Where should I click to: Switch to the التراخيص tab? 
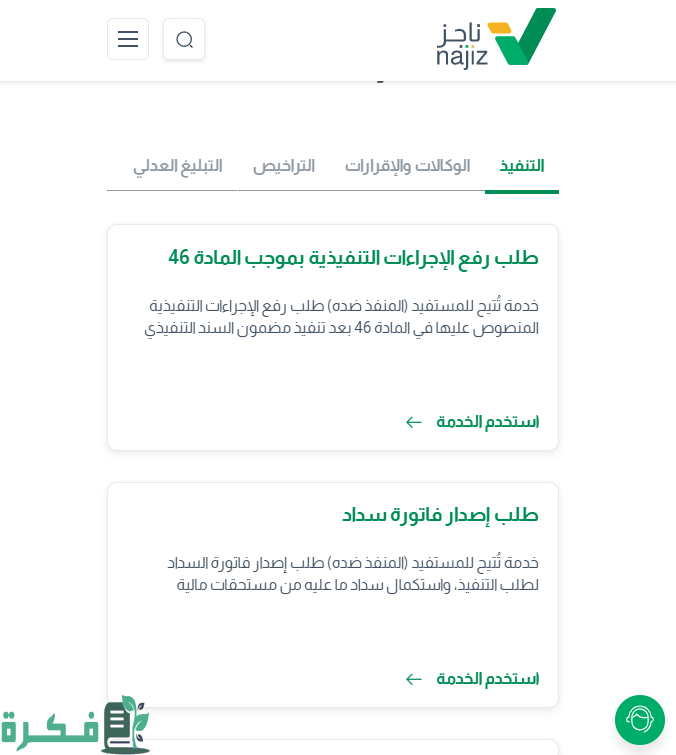click(x=283, y=166)
